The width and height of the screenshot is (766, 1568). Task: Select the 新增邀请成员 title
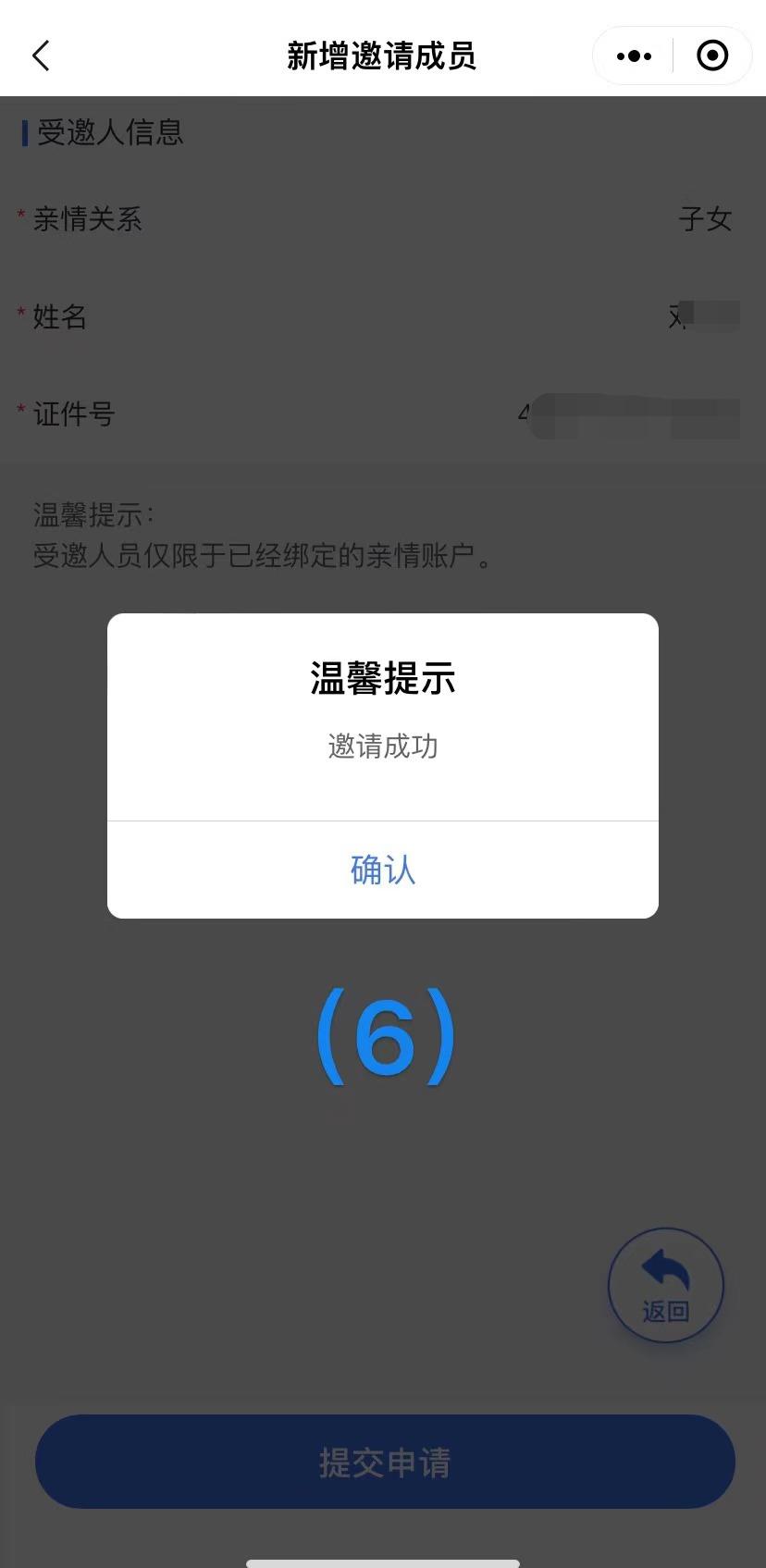click(383, 56)
